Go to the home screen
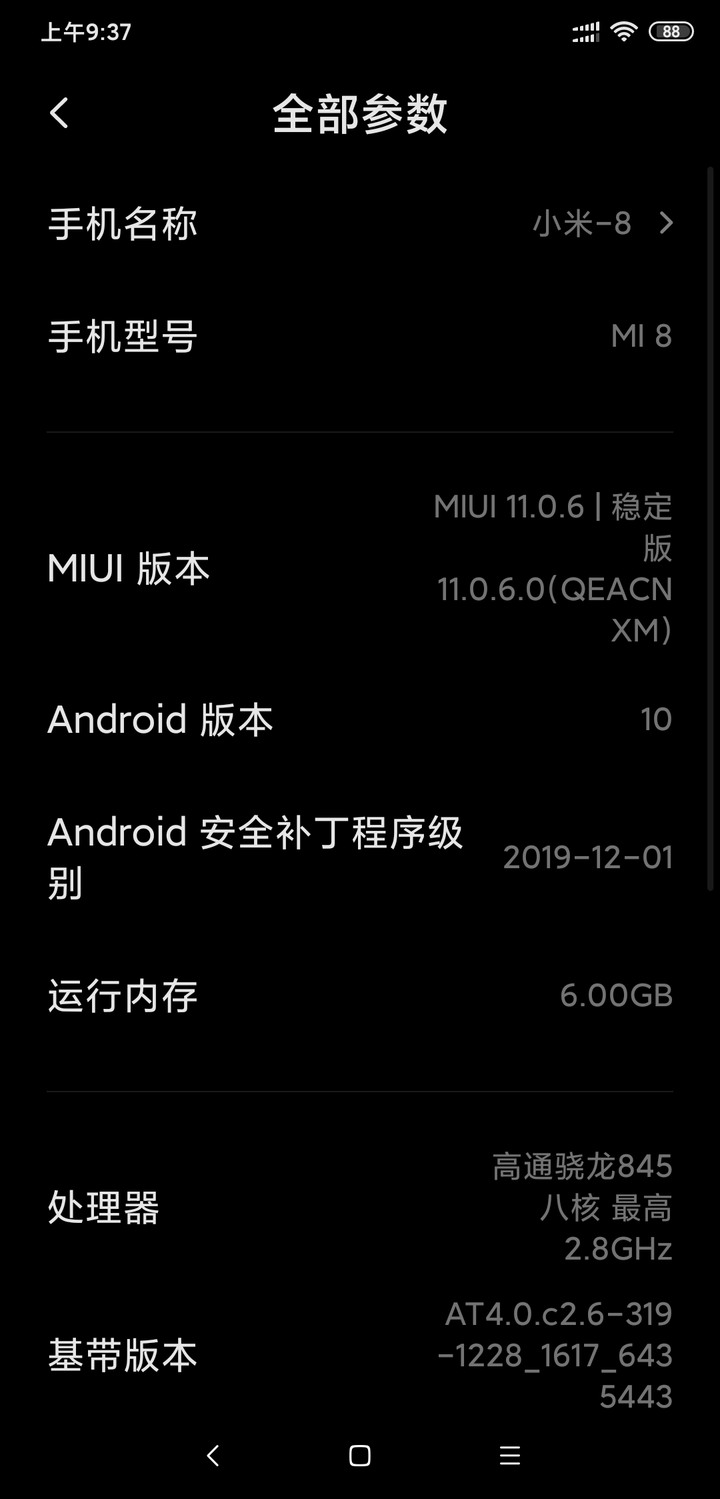 pos(360,1456)
